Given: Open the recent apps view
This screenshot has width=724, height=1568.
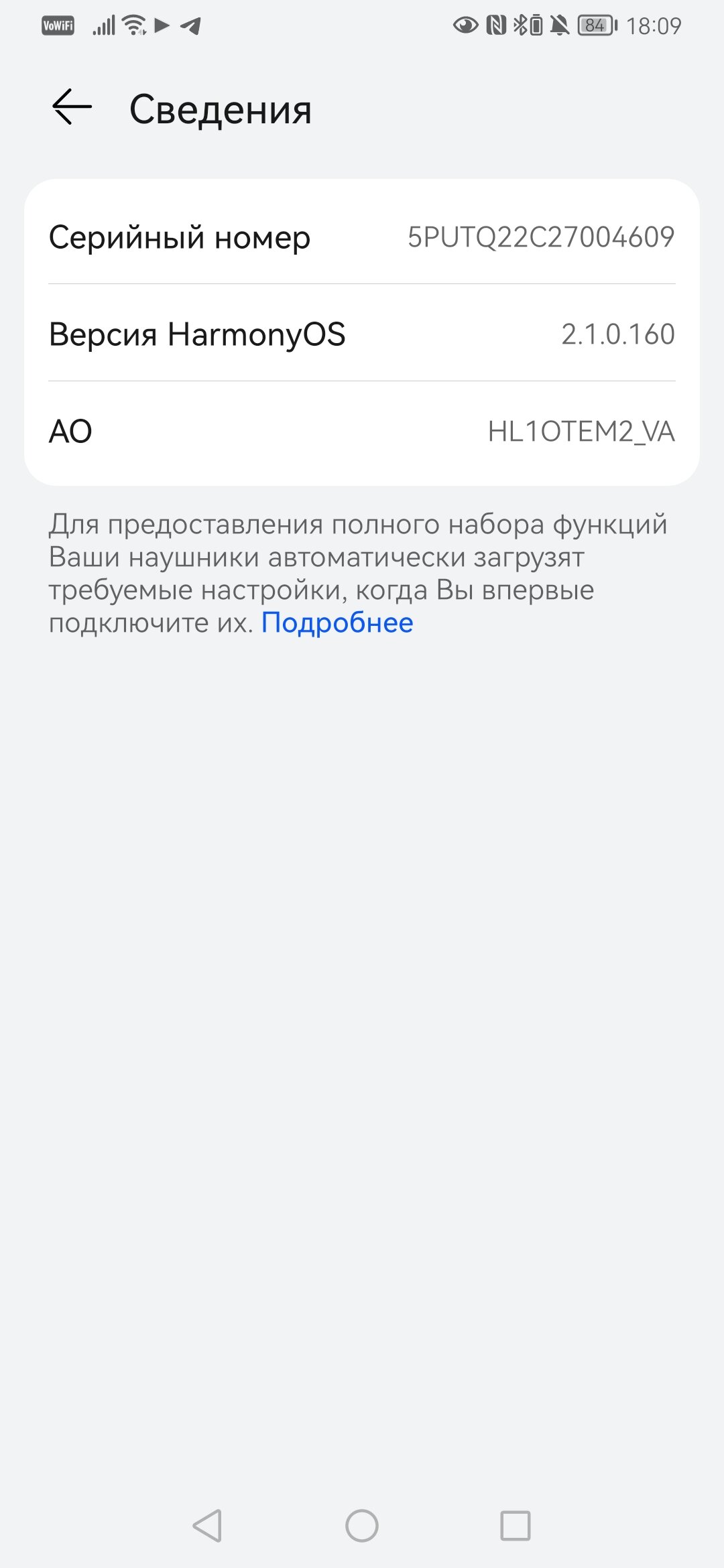Looking at the screenshot, I should pyautogui.click(x=516, y=1526).
